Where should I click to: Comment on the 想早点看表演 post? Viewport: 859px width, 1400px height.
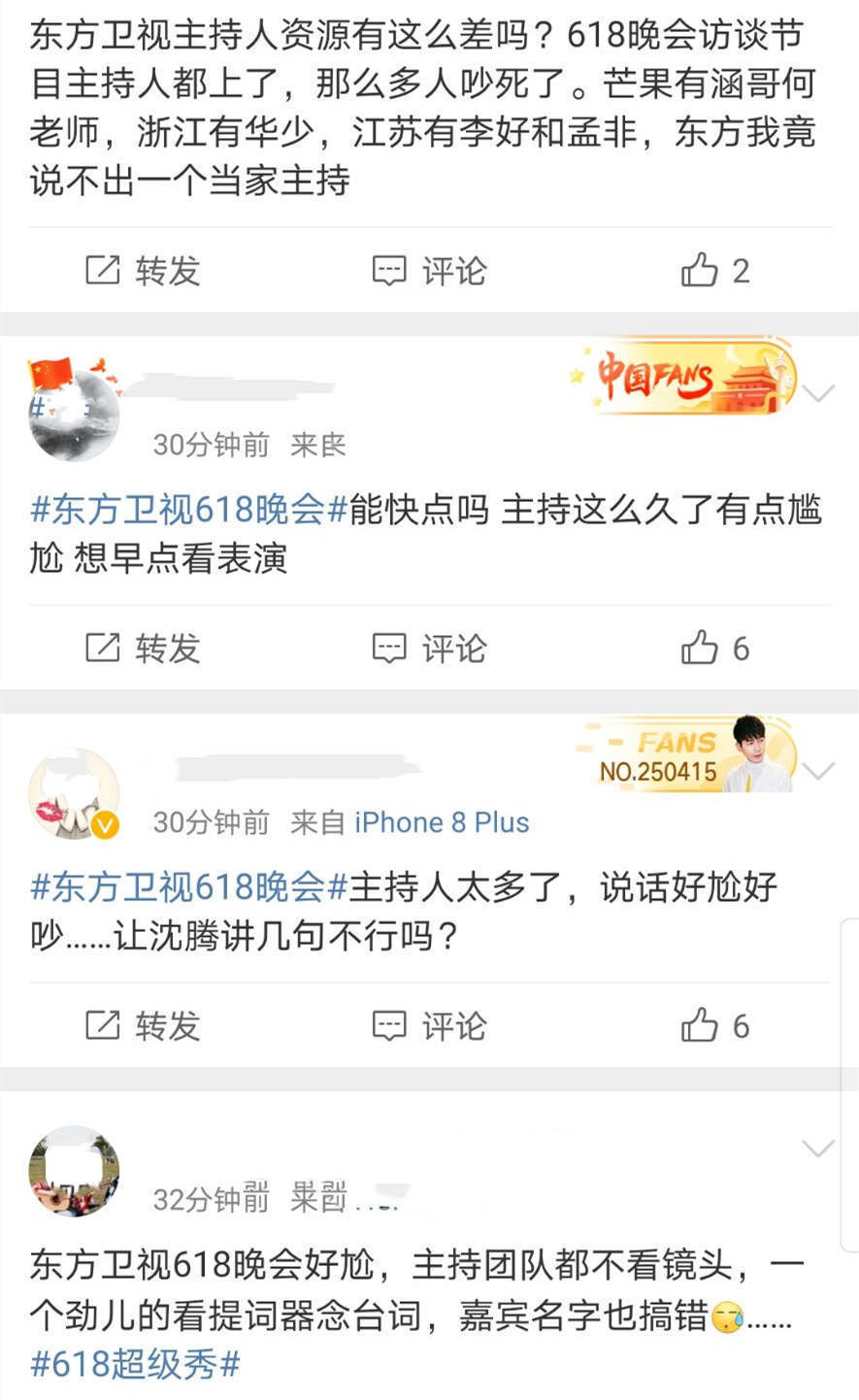coord(429,648)
